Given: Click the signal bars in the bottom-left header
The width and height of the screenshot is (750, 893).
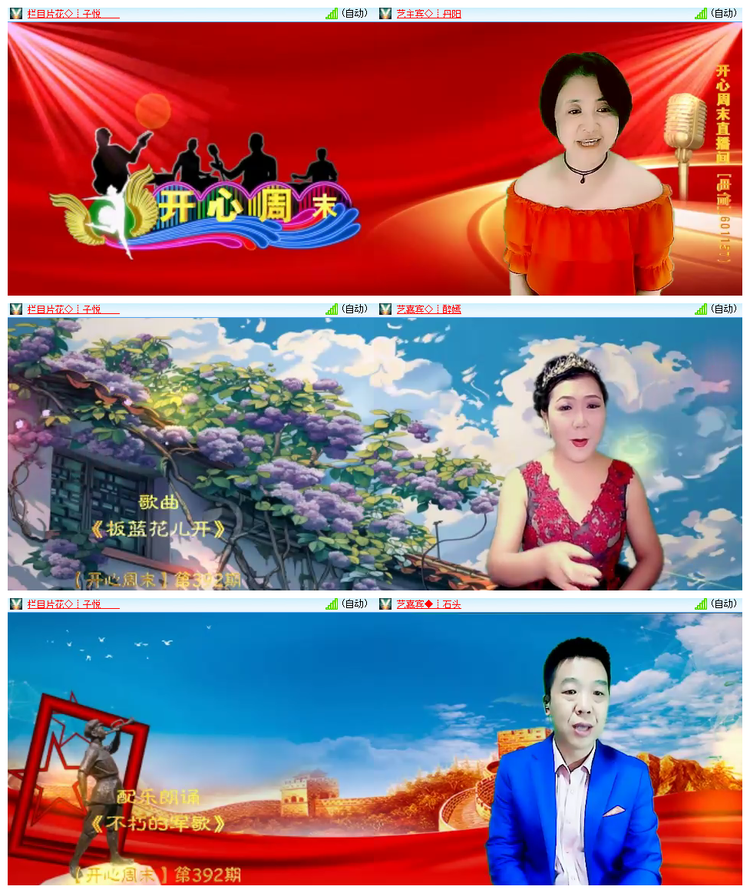Looking at the screenshot, I should point(332,604).
